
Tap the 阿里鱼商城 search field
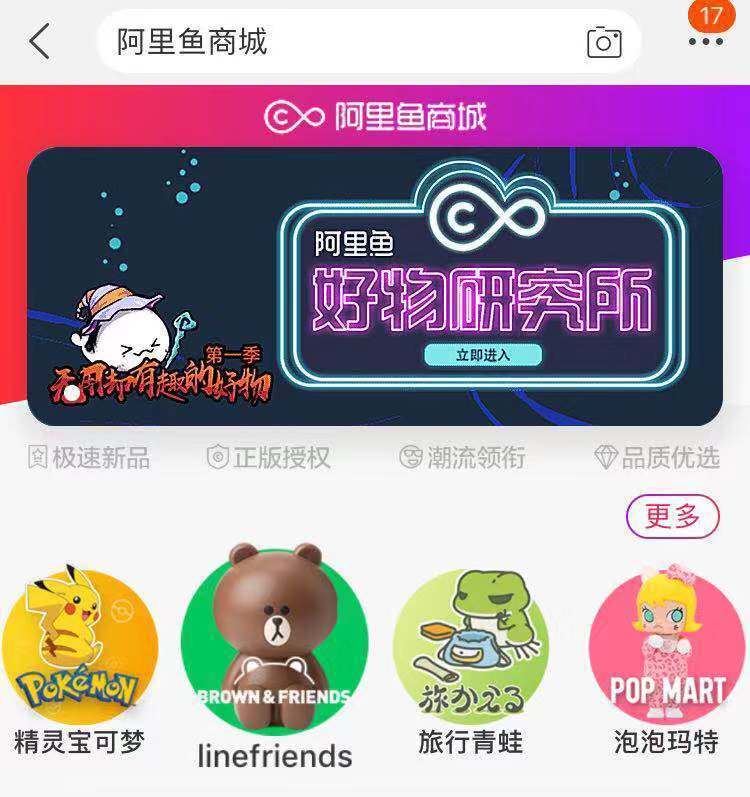click(340, 42)
